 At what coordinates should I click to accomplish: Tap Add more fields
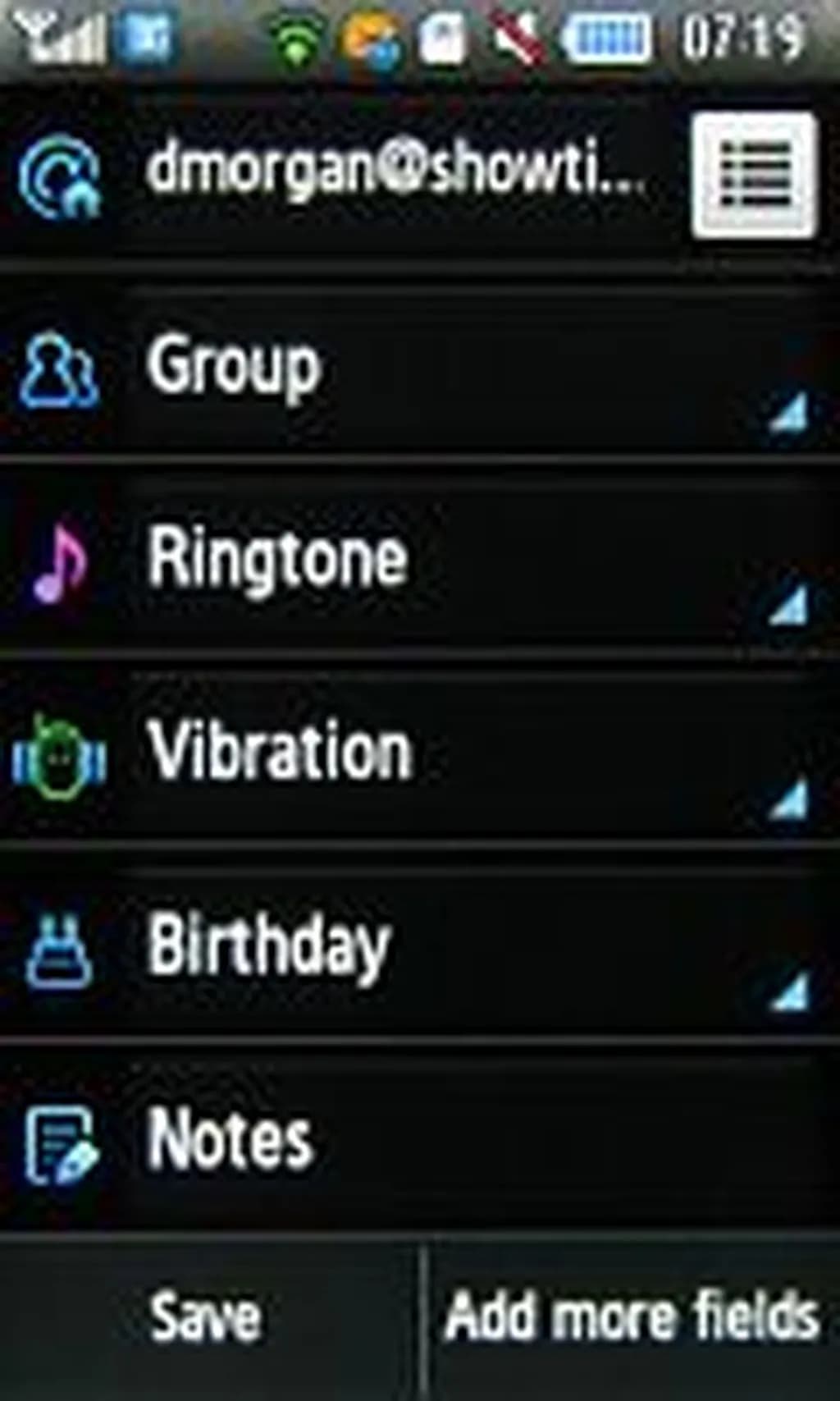[632, 1316]
